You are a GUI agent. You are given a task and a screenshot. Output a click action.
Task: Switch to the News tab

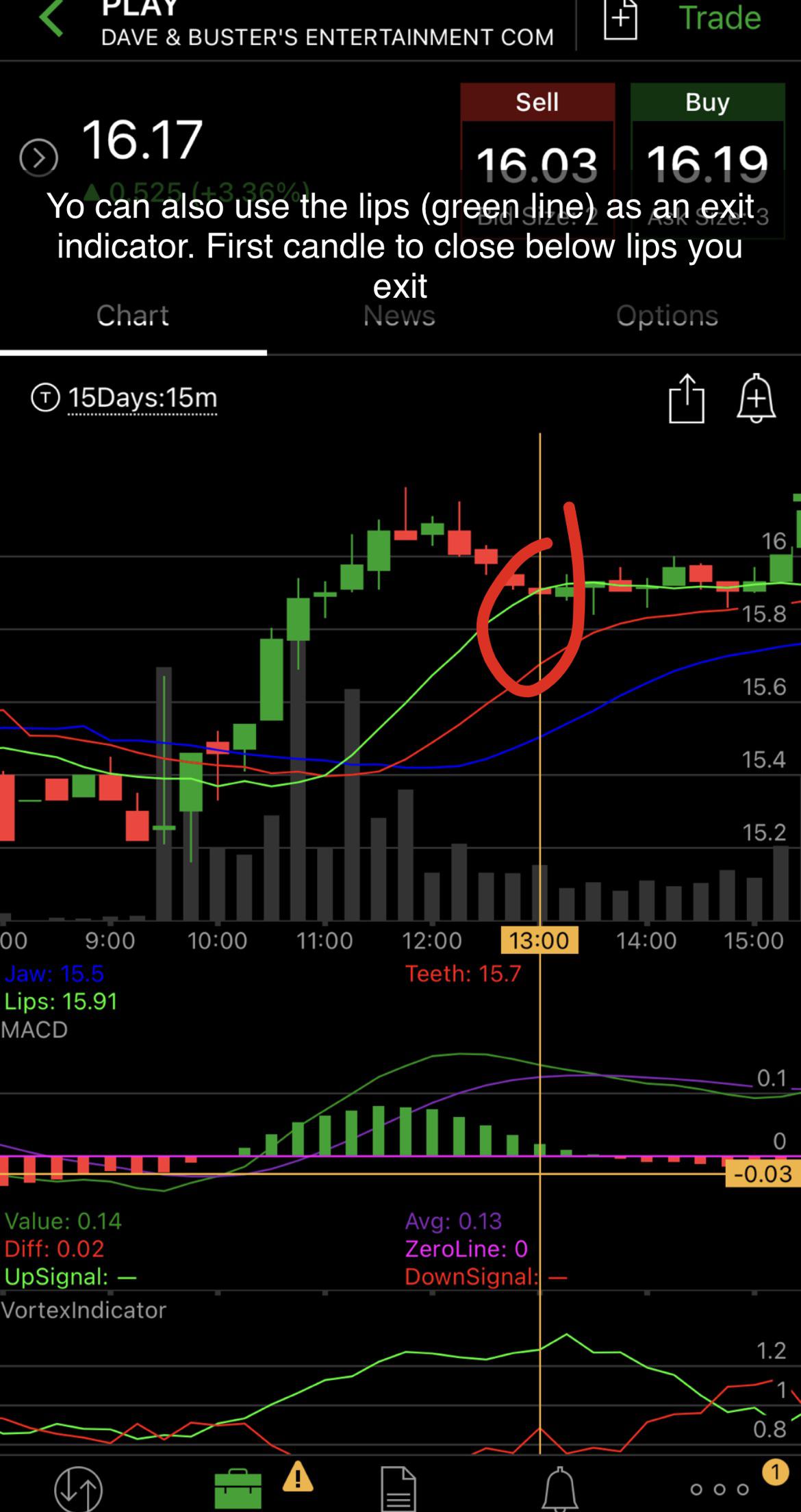coord(400,316)
